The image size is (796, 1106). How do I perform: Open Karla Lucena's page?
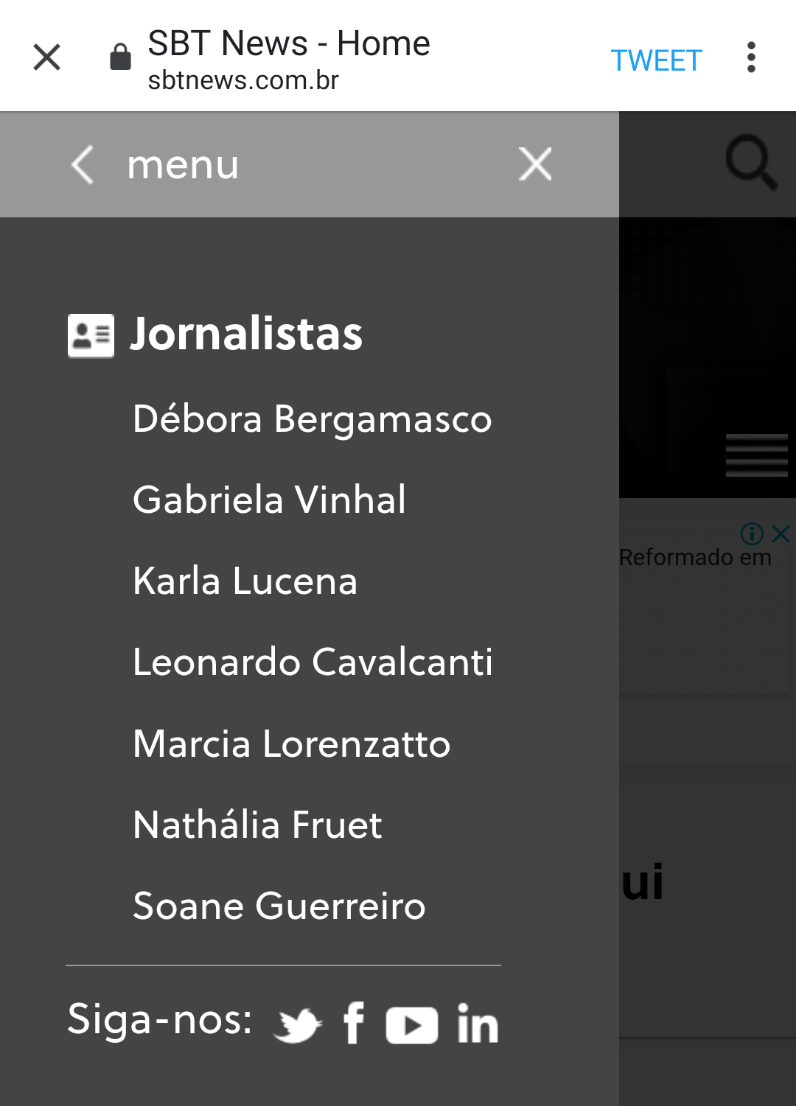tap(245, 581)
